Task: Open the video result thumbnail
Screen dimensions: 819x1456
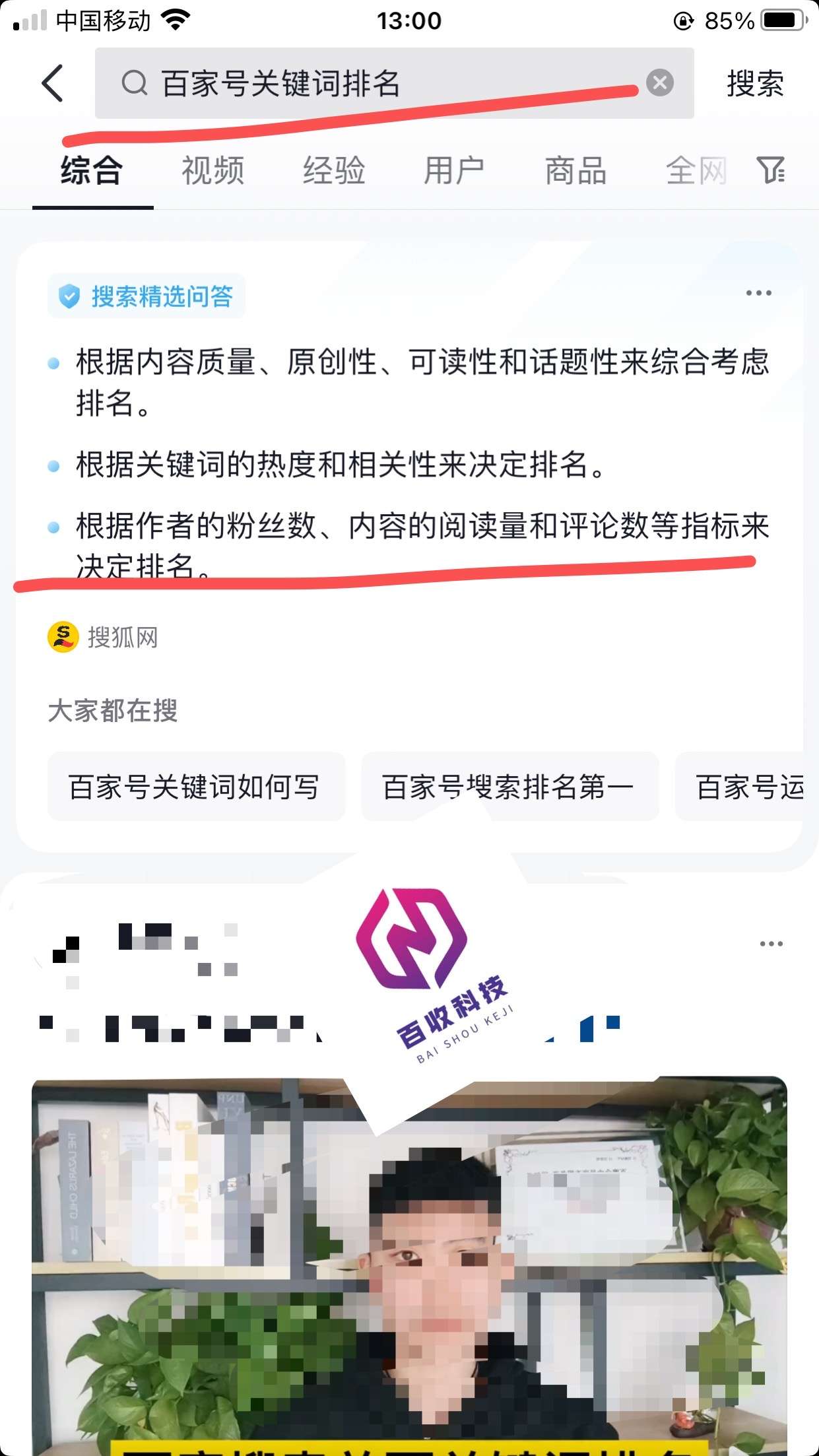Action: [x=409, y=1261]
